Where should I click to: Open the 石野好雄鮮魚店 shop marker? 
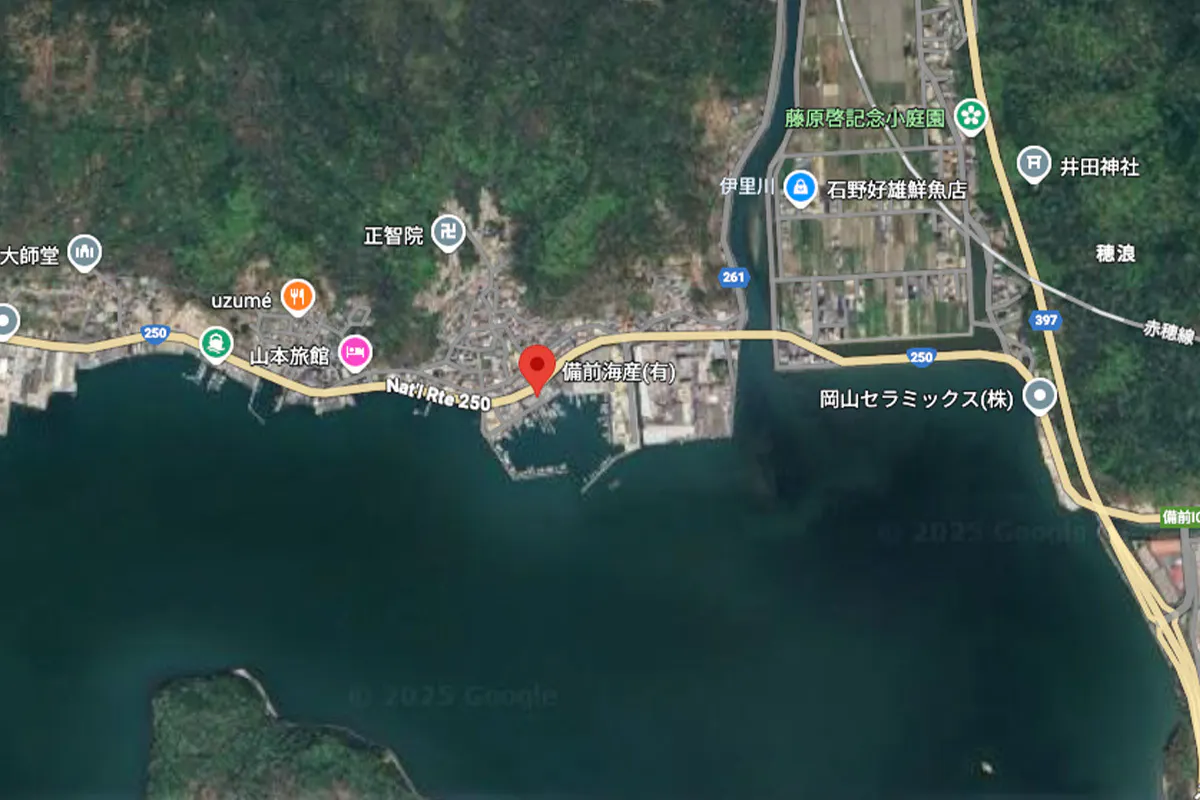click(x=799, y=187)
